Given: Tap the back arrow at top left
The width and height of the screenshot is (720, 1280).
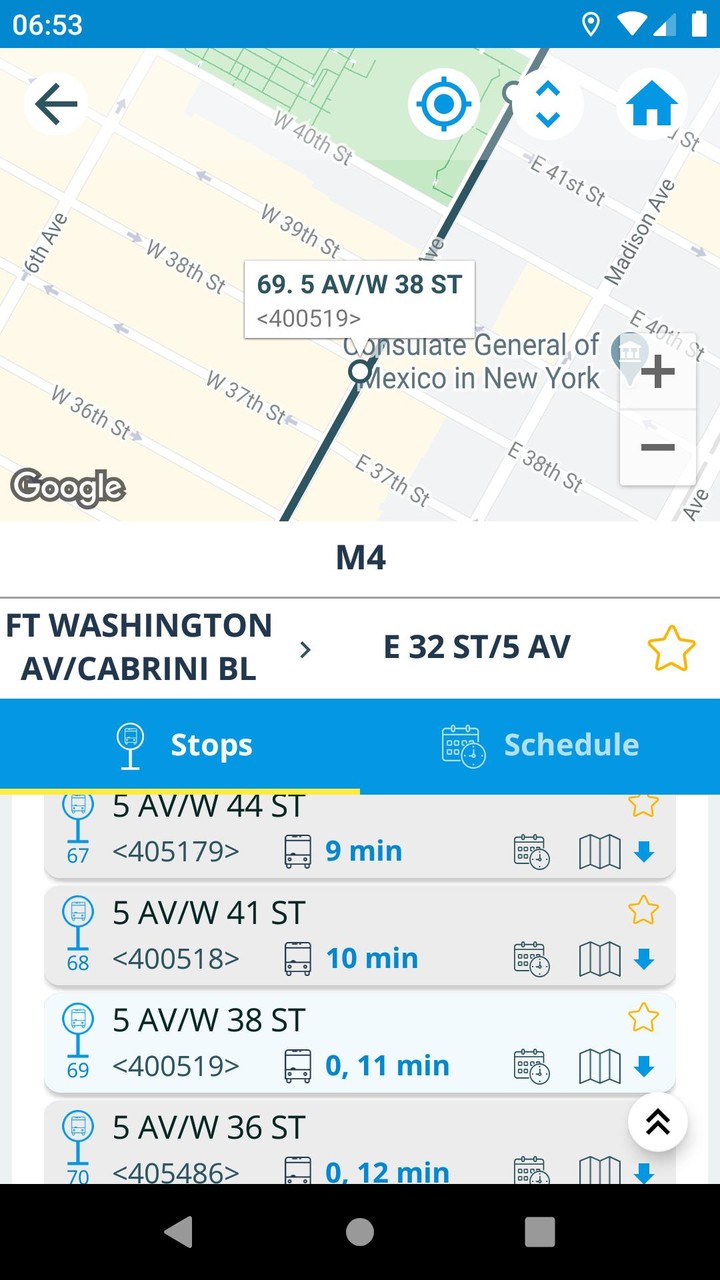Looking at the screenshot, I should pos(55,103).
